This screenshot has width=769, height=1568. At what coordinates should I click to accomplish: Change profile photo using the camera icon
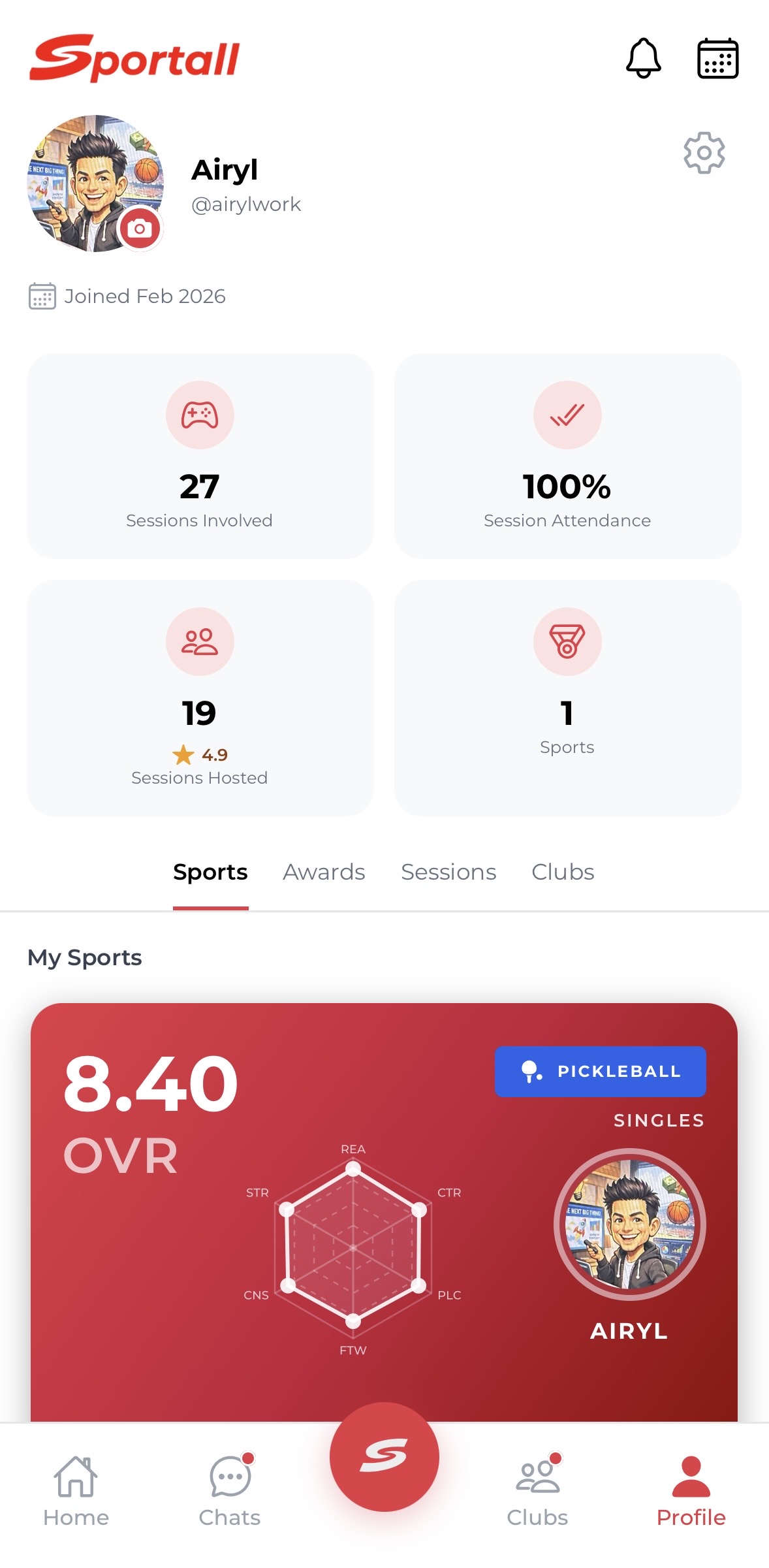point(138,229)
